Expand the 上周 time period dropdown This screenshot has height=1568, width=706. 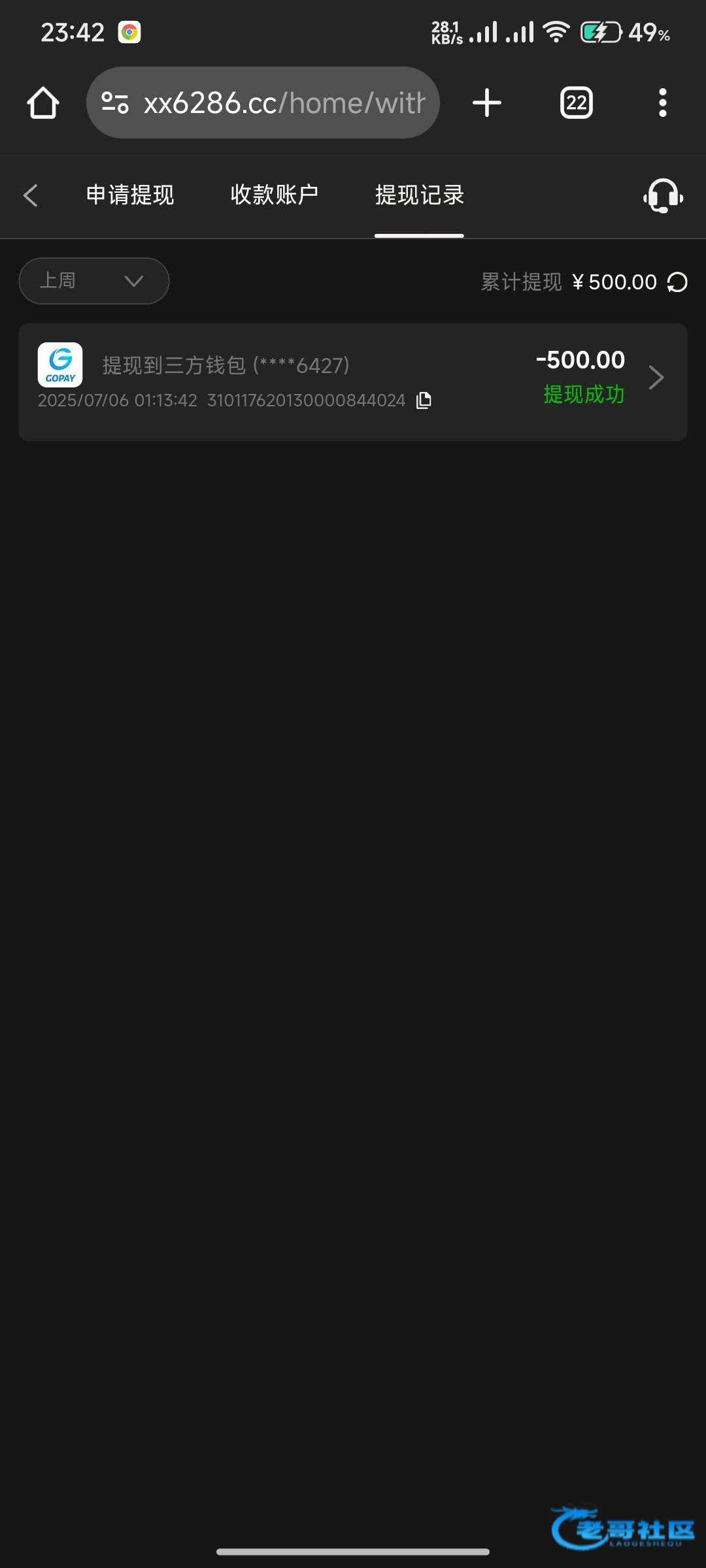coord(94,281)
